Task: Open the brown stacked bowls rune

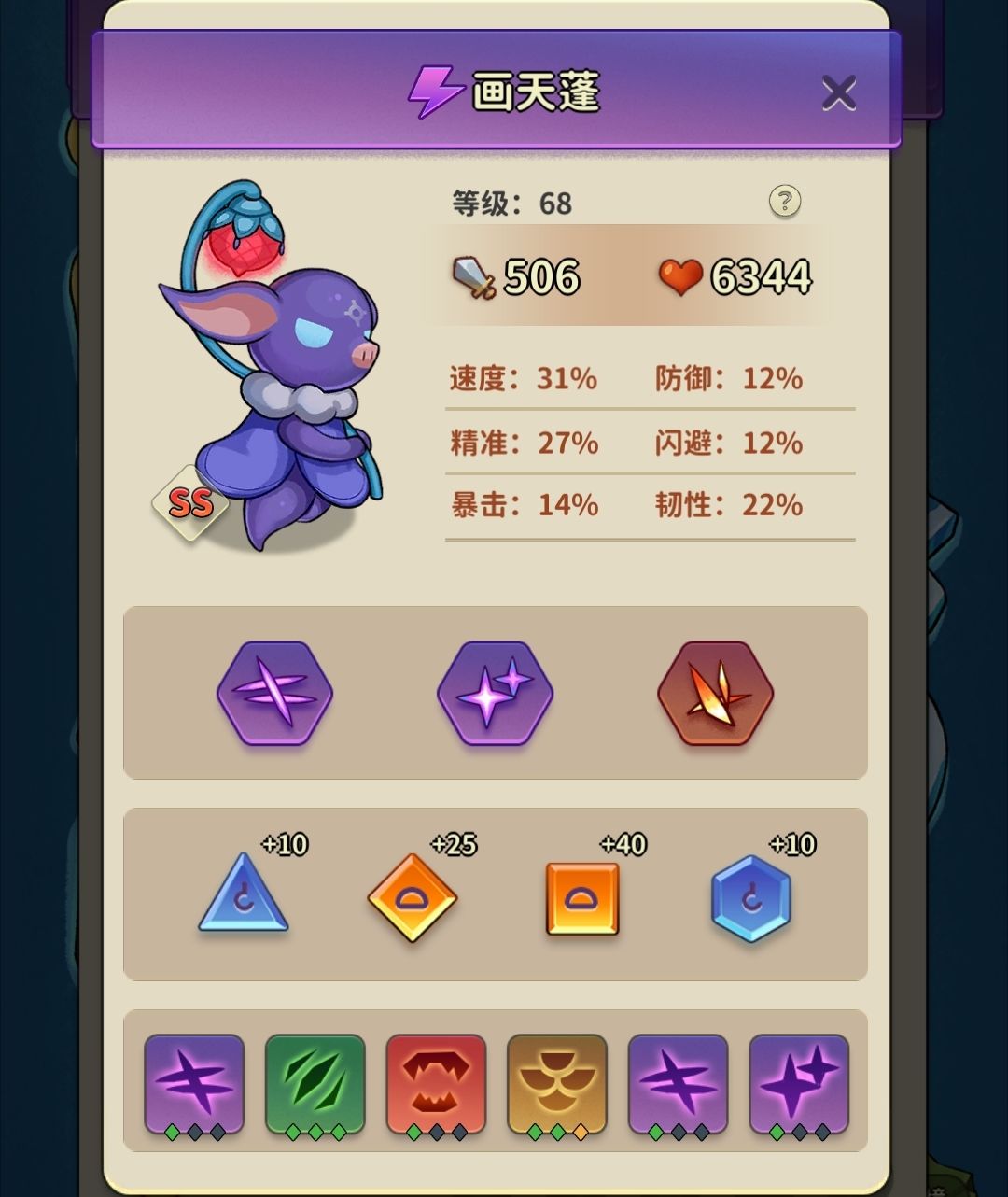Action: click(x=557, y=1083)
